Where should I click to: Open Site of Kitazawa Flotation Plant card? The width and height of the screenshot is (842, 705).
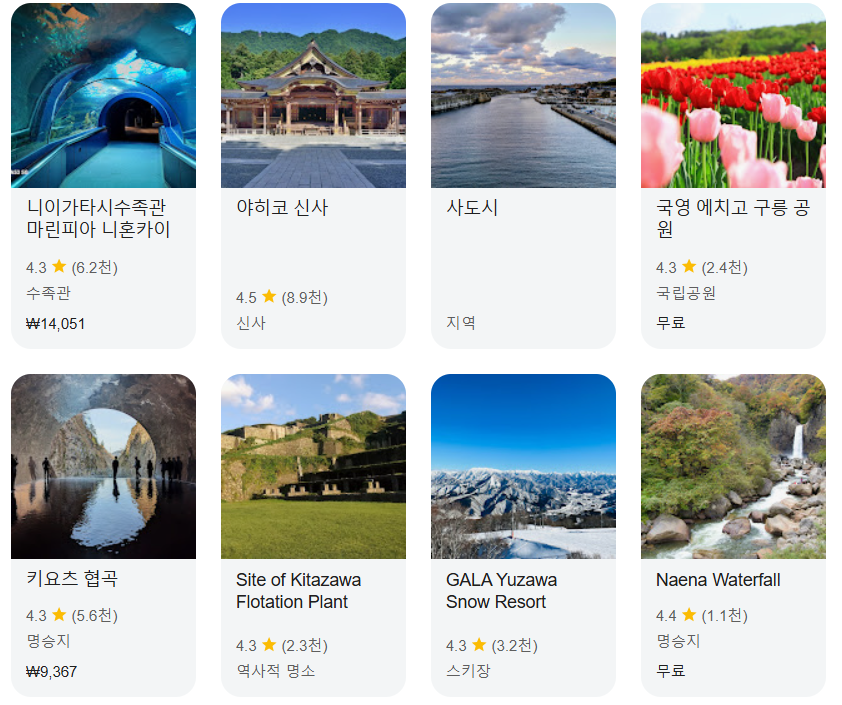coord(313,535)
